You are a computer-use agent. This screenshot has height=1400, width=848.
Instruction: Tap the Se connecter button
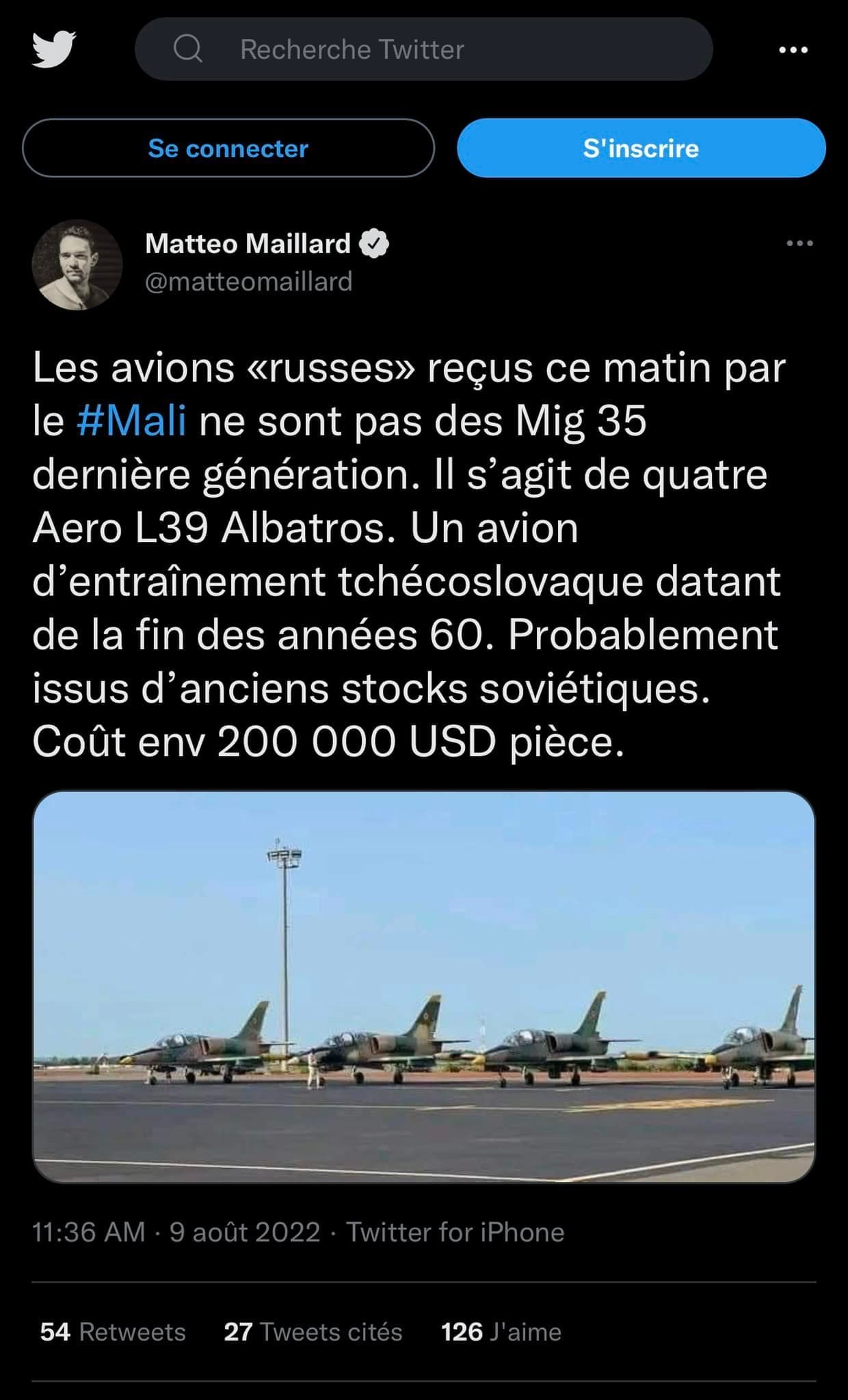click(x=228, y=148)
